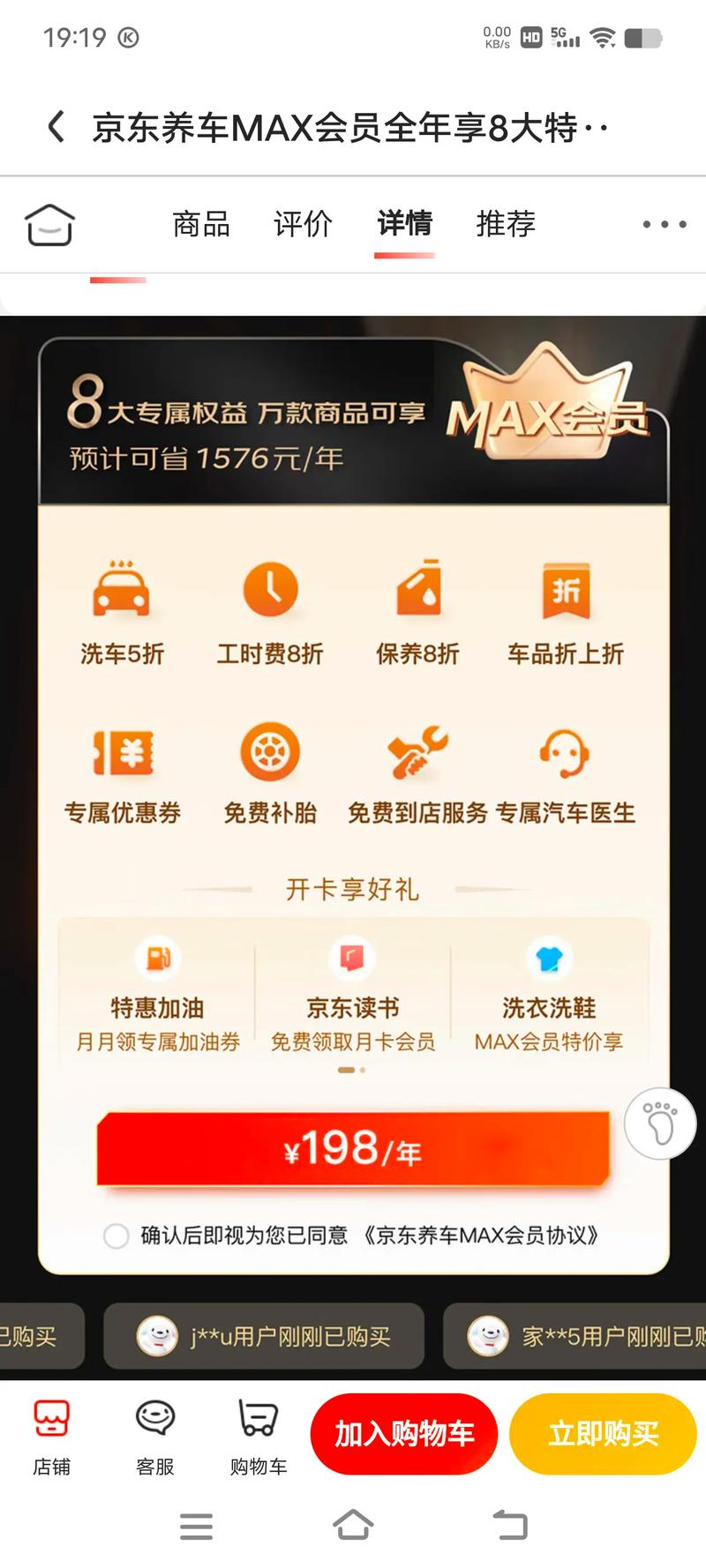706x1568 pixels.
Task: Go back using the top arrow
Action: [56, 127]
